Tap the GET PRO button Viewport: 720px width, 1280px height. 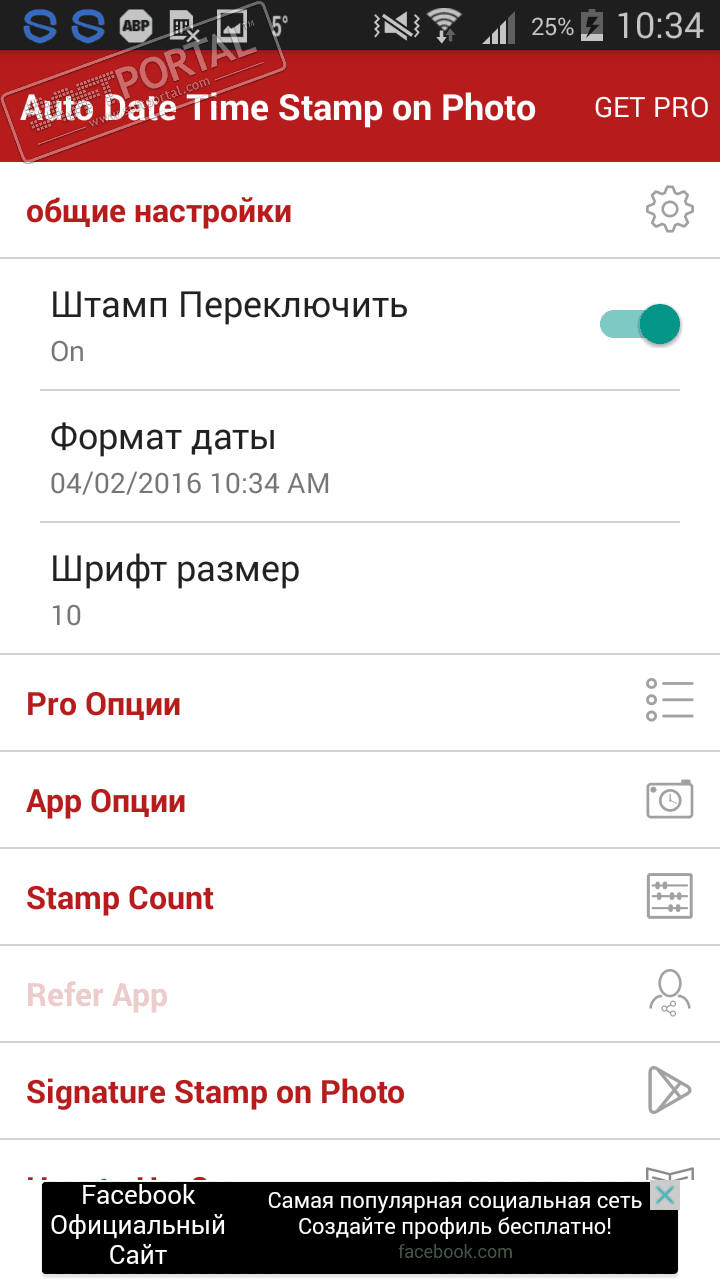click(x=651, y=108)
